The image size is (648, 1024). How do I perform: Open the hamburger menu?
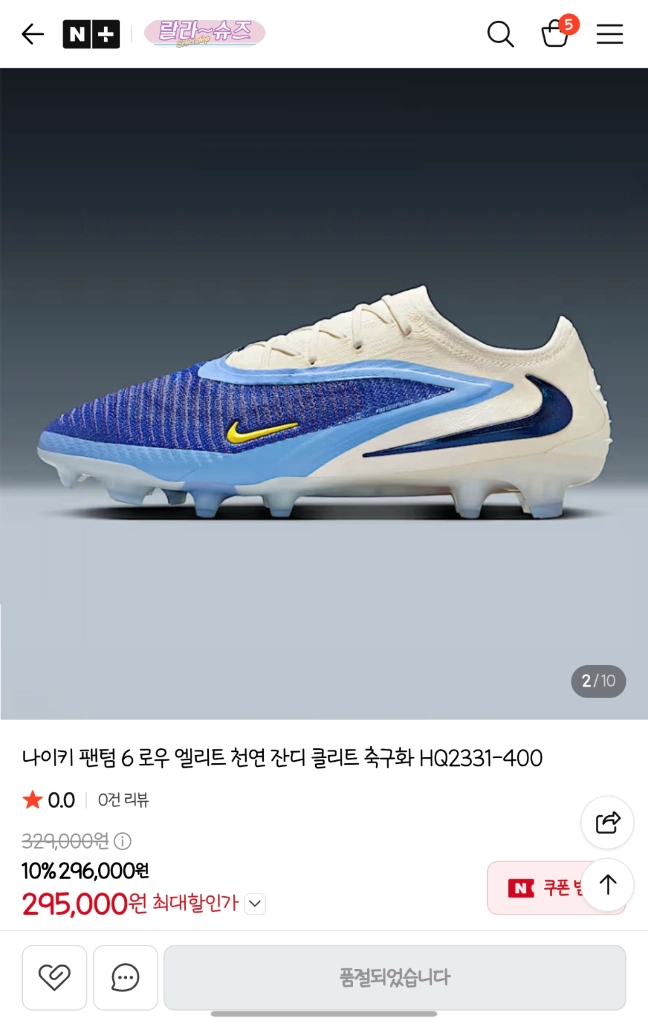pos(609,34)
